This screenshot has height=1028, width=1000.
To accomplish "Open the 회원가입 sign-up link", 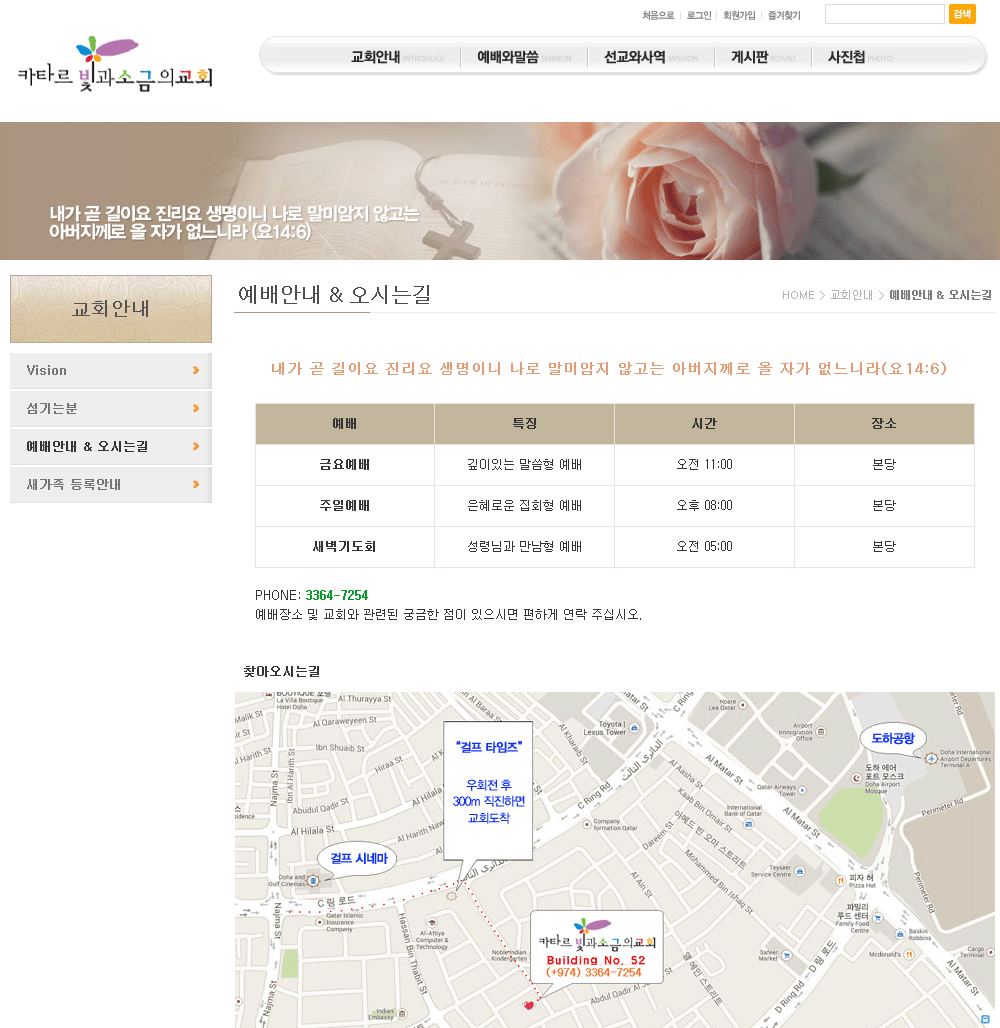I will pyautogui.click(x=739, y=15).
